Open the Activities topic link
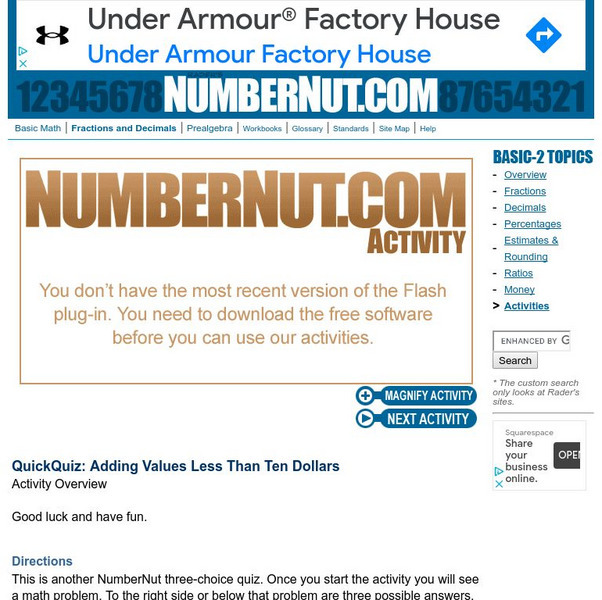602x600 pixels. (526, 306)
